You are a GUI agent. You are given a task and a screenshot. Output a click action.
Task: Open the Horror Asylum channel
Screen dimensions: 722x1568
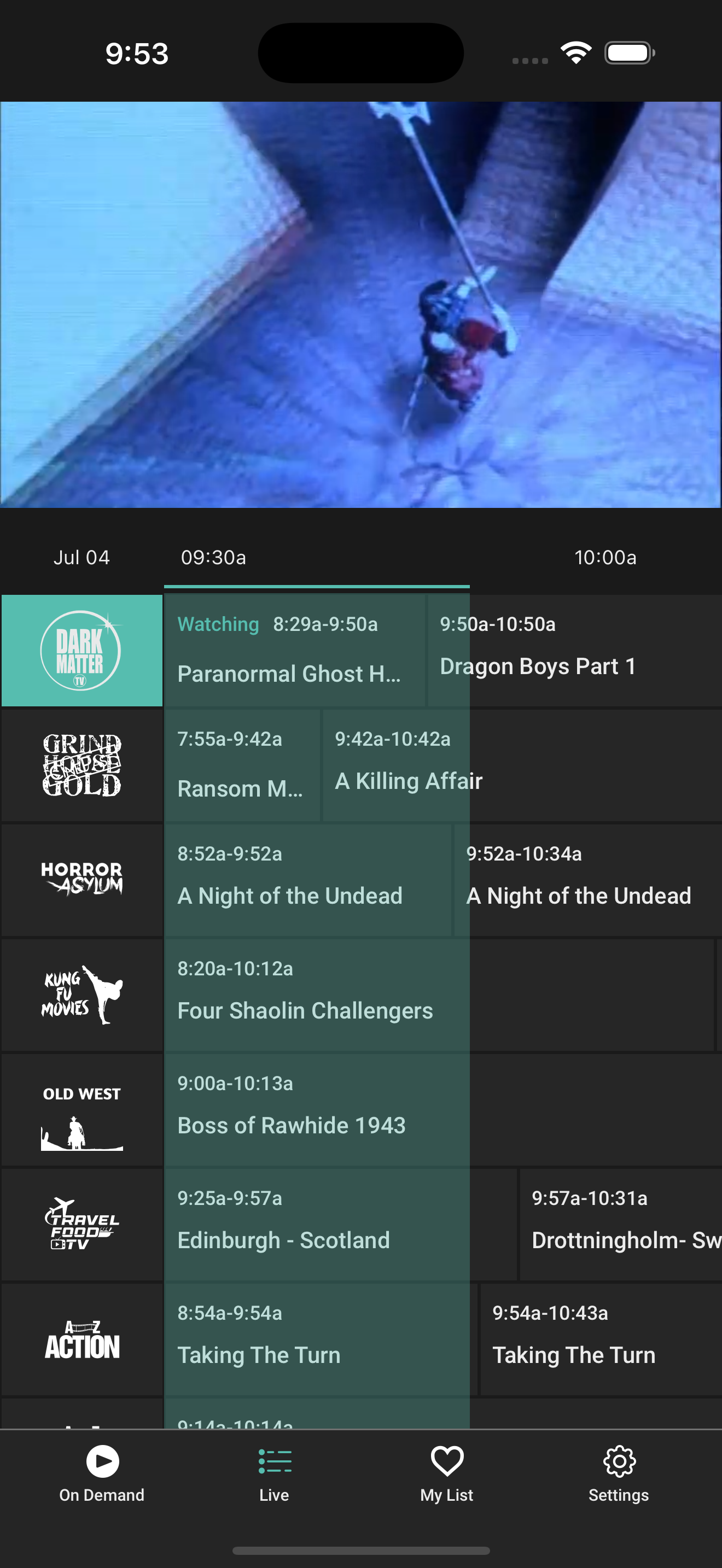(x=81, y=880)
